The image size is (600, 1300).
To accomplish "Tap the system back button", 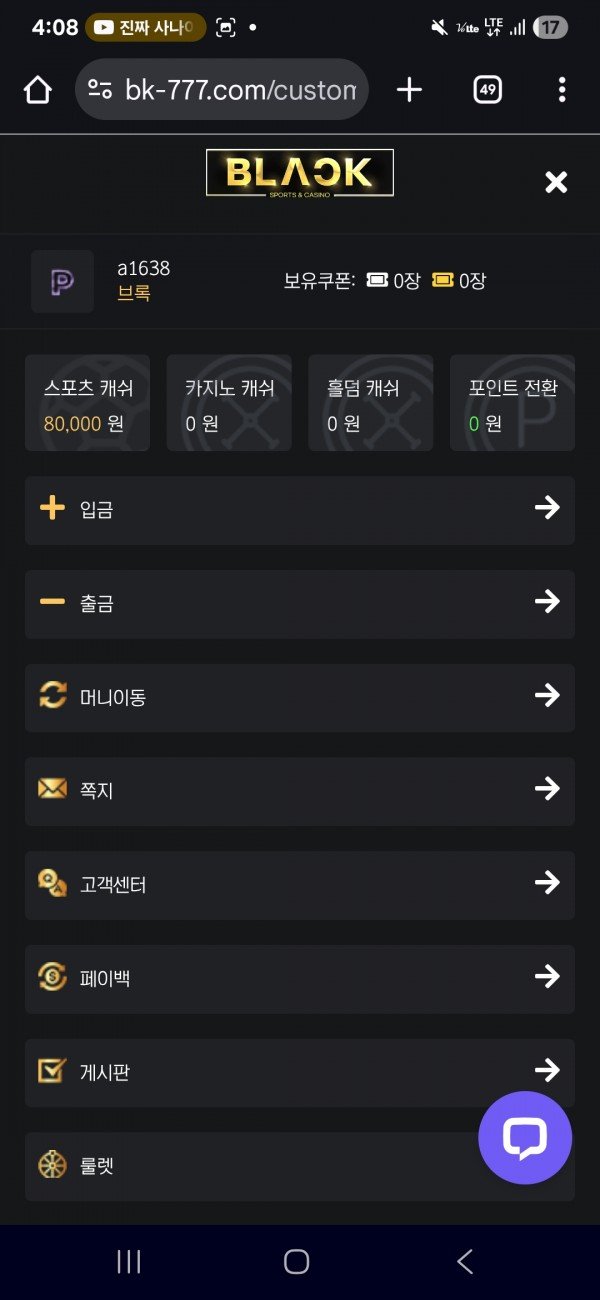I will [x=465, y=1262].
